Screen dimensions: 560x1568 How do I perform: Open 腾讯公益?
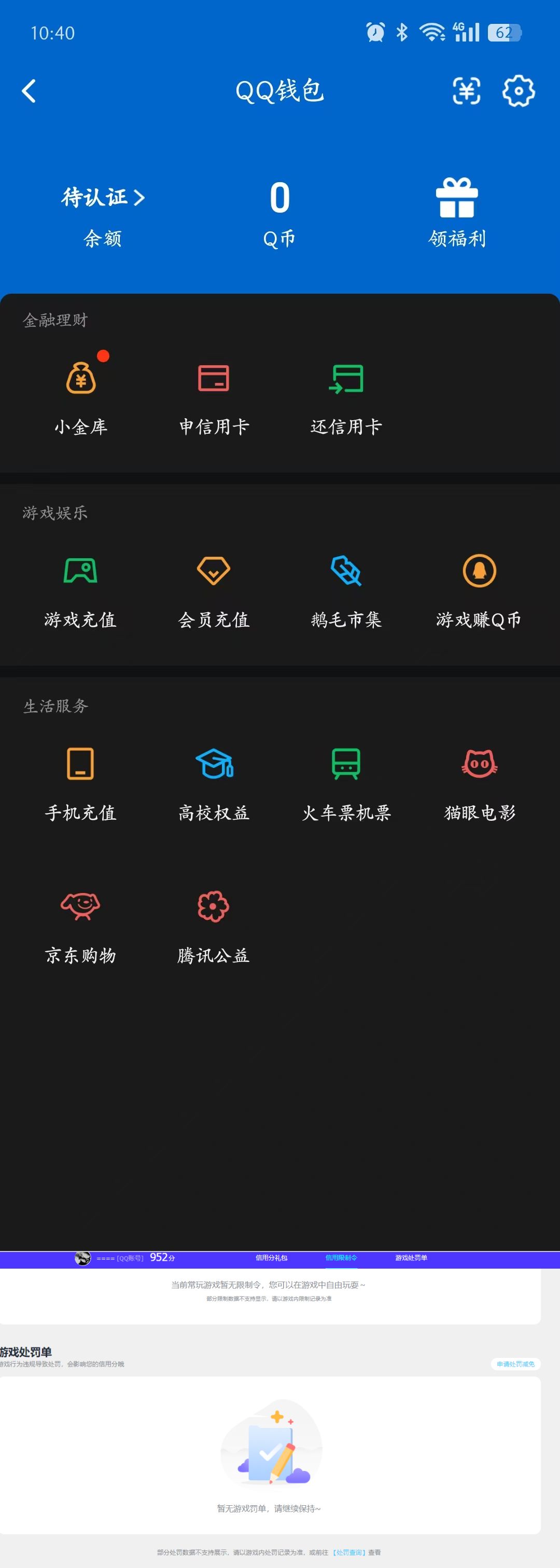214,925
